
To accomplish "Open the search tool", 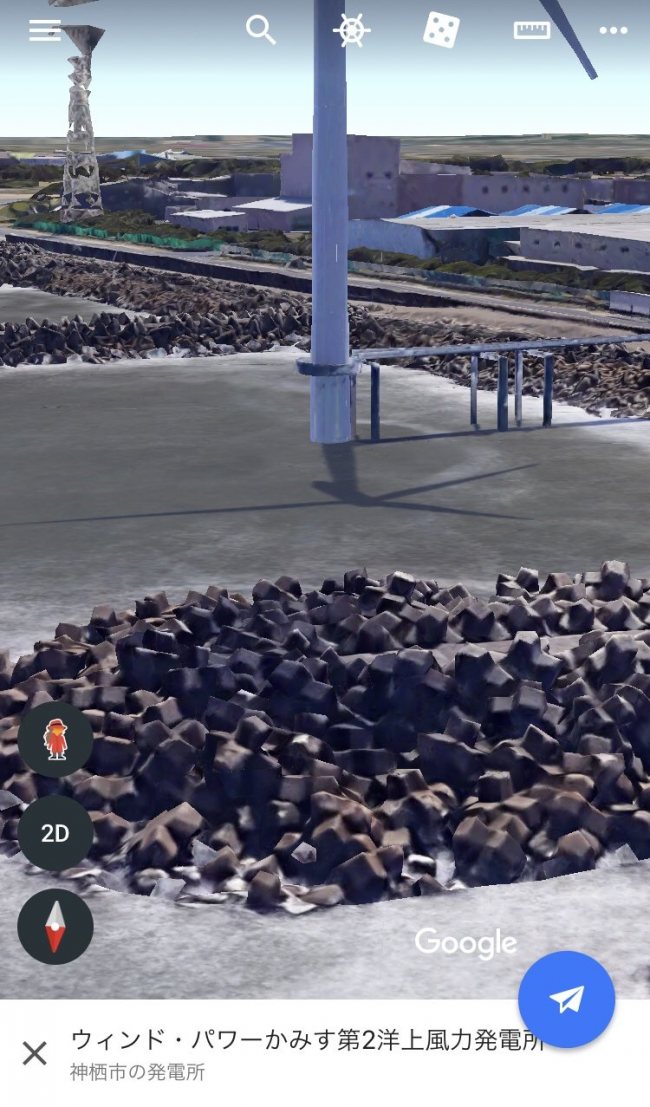I will click(261, 30).
